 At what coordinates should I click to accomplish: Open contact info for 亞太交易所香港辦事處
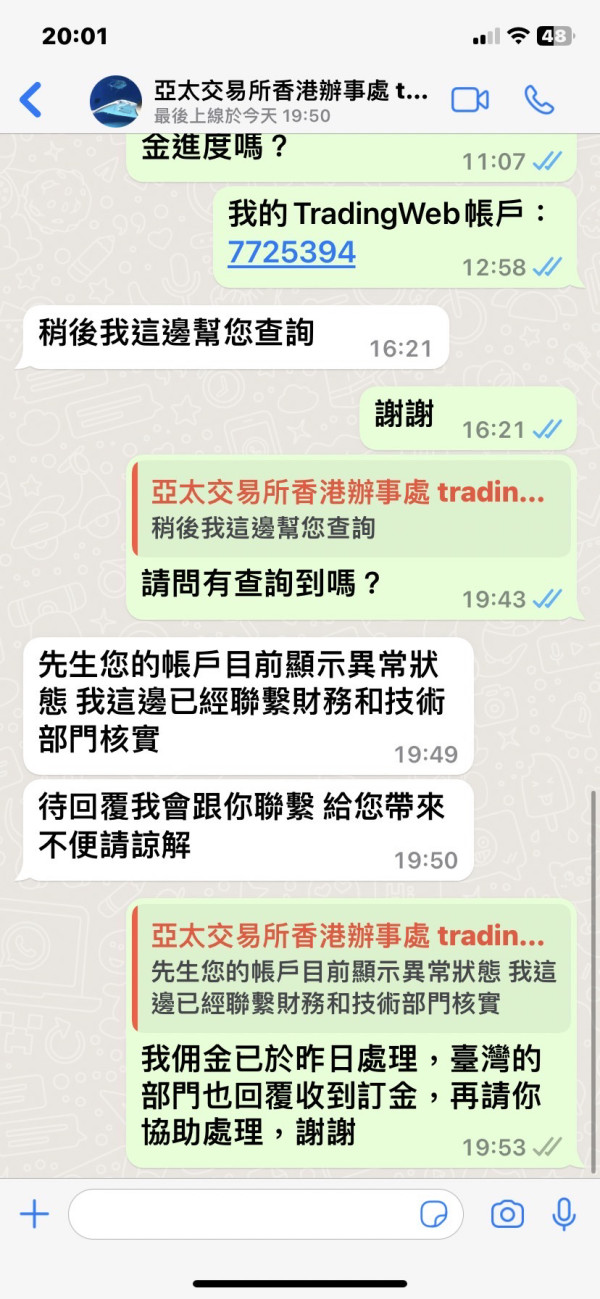tap(290, 100)
